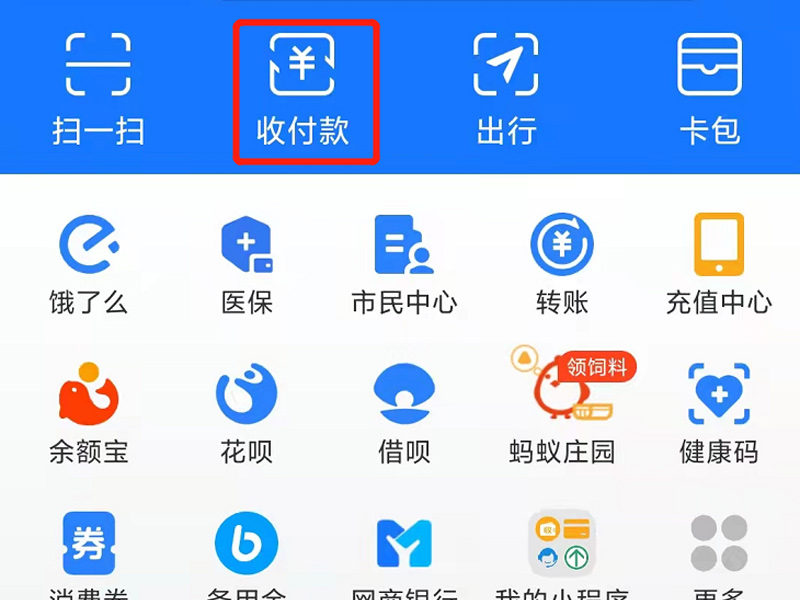Open 网商银行
The width and height of the screenshot is (800, 600).
click(x=404, y=552)
